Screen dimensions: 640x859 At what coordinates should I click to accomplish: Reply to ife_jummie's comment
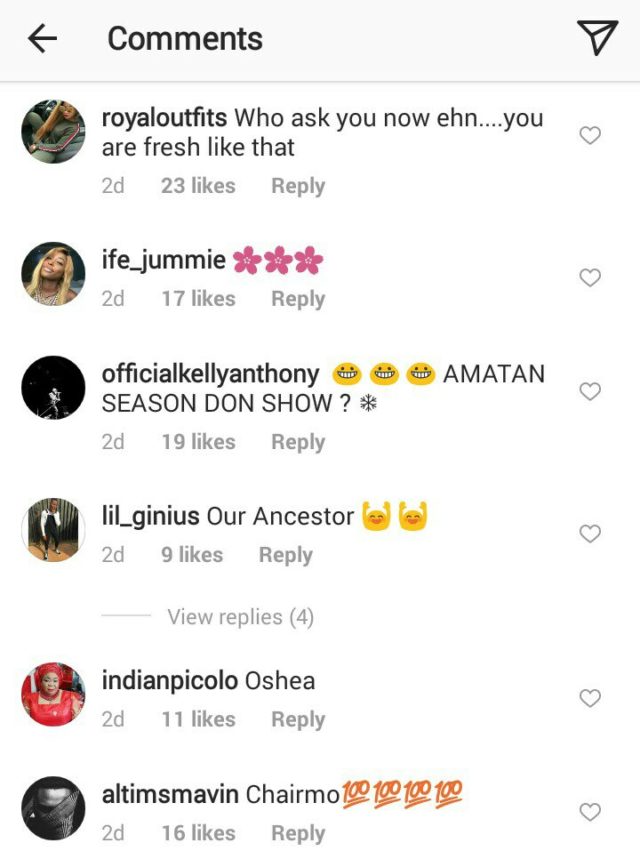298,299
